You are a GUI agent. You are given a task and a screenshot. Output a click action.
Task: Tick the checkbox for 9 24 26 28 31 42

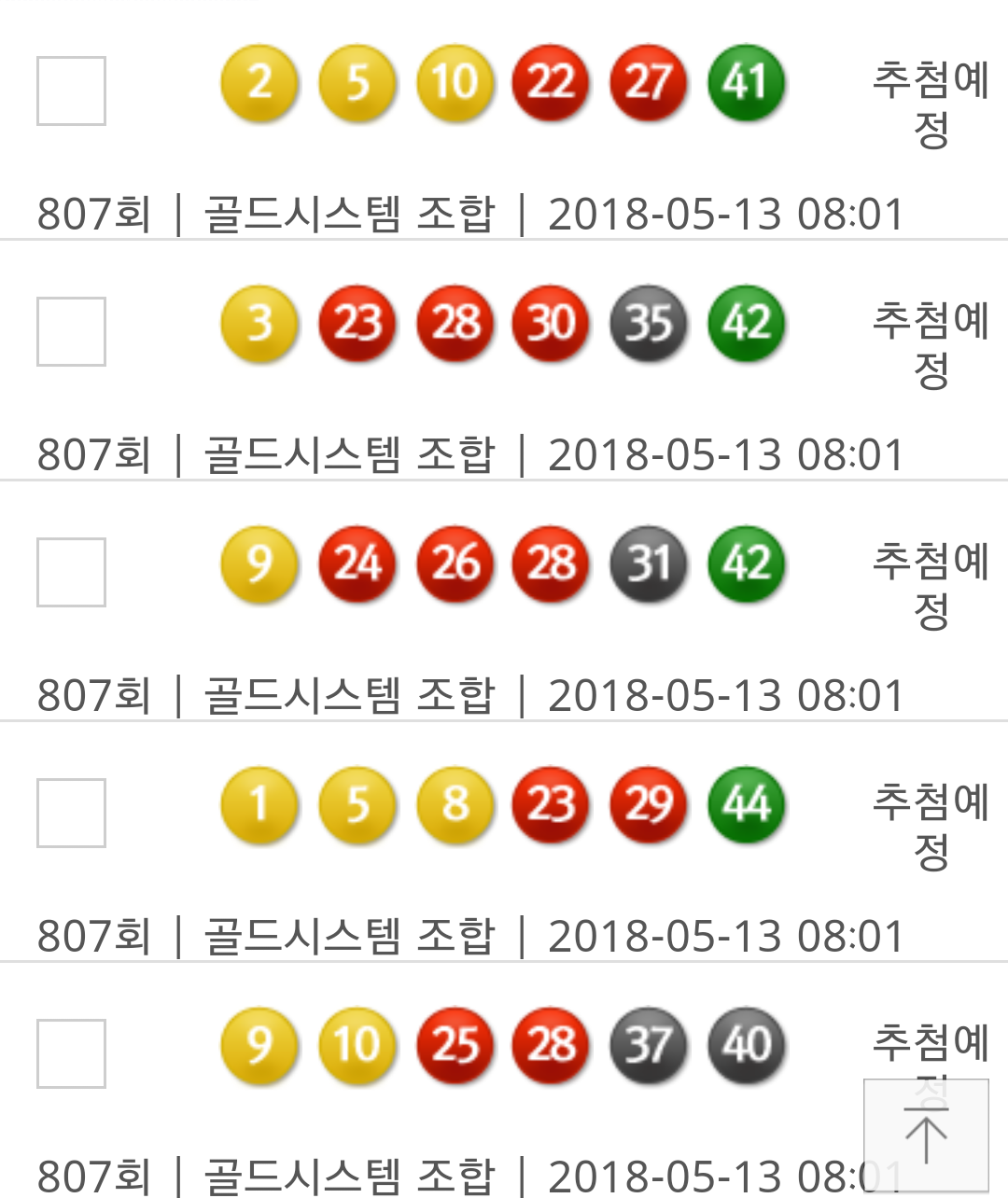coord(71,572)
